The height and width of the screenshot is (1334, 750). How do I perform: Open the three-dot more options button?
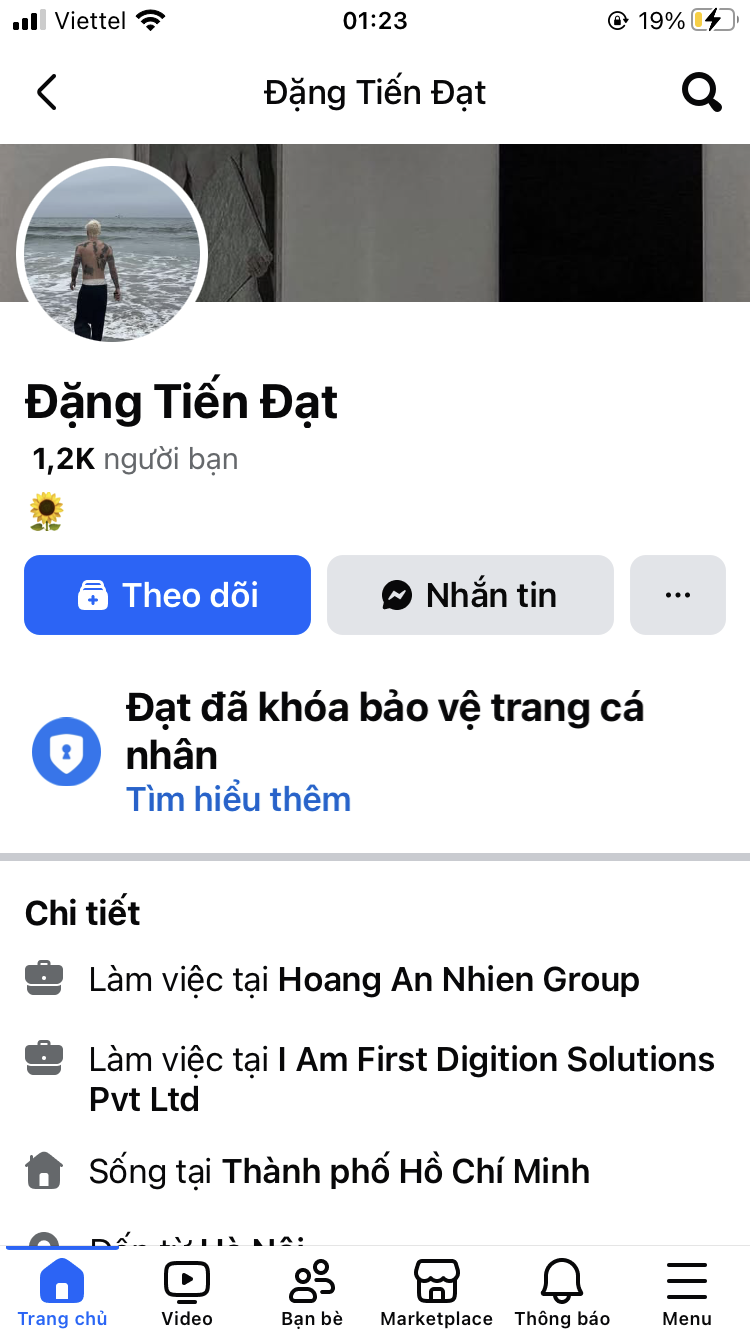tap(677, 595)
